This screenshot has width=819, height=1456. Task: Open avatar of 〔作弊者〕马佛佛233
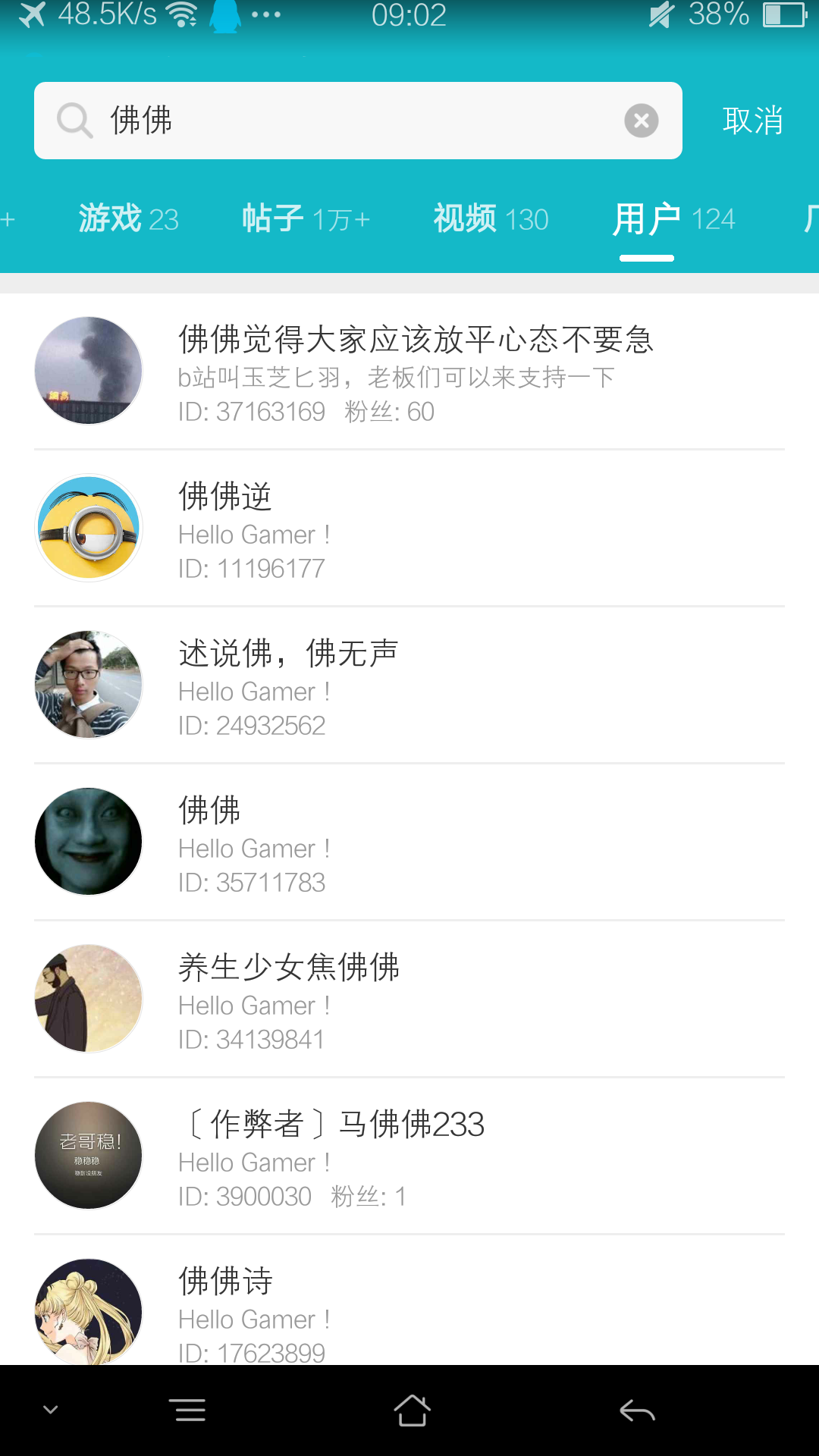click(87, 1155)
